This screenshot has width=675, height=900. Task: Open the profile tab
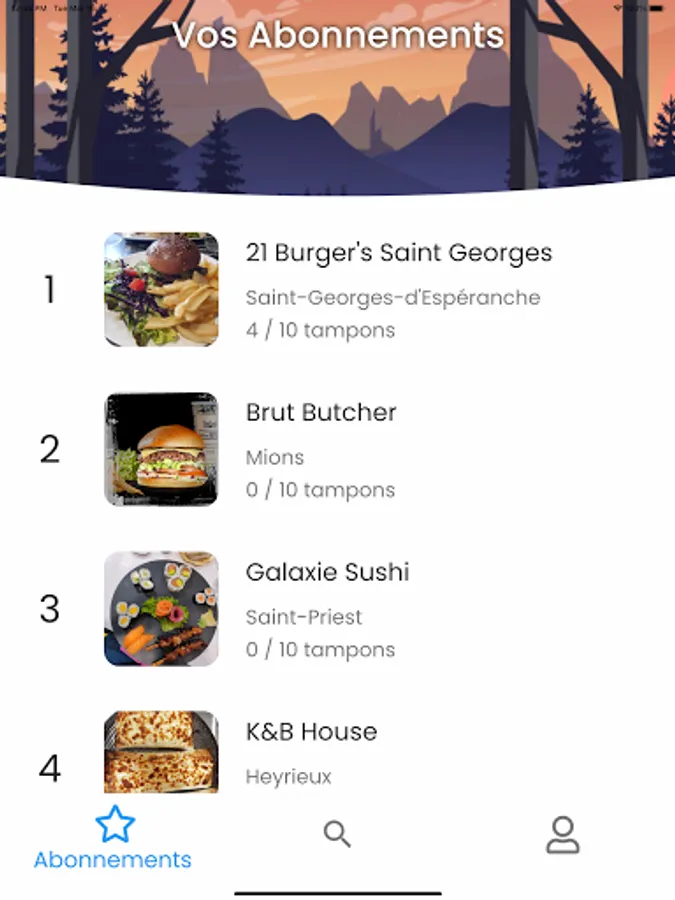(563, 835)
